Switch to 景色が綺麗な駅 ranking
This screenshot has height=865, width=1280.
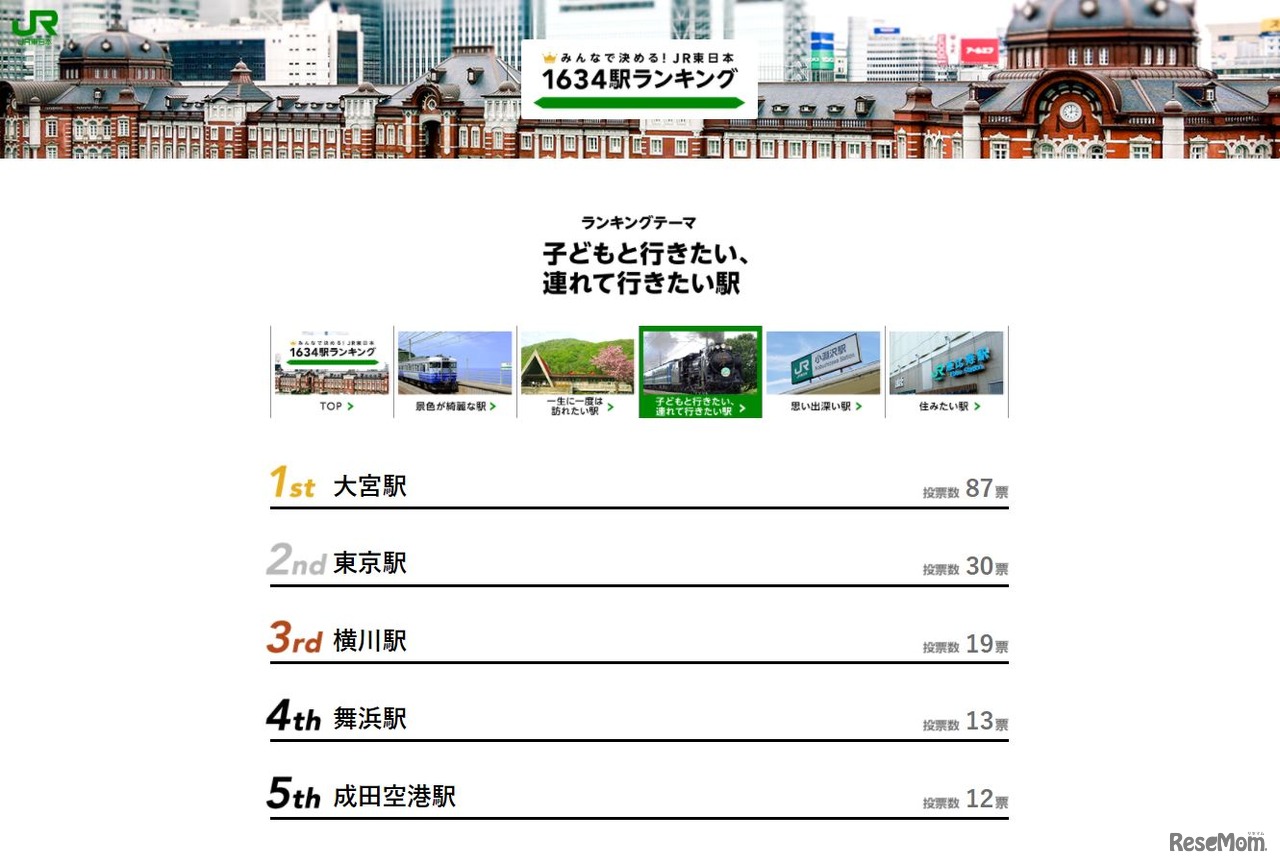tap(455, 372)
